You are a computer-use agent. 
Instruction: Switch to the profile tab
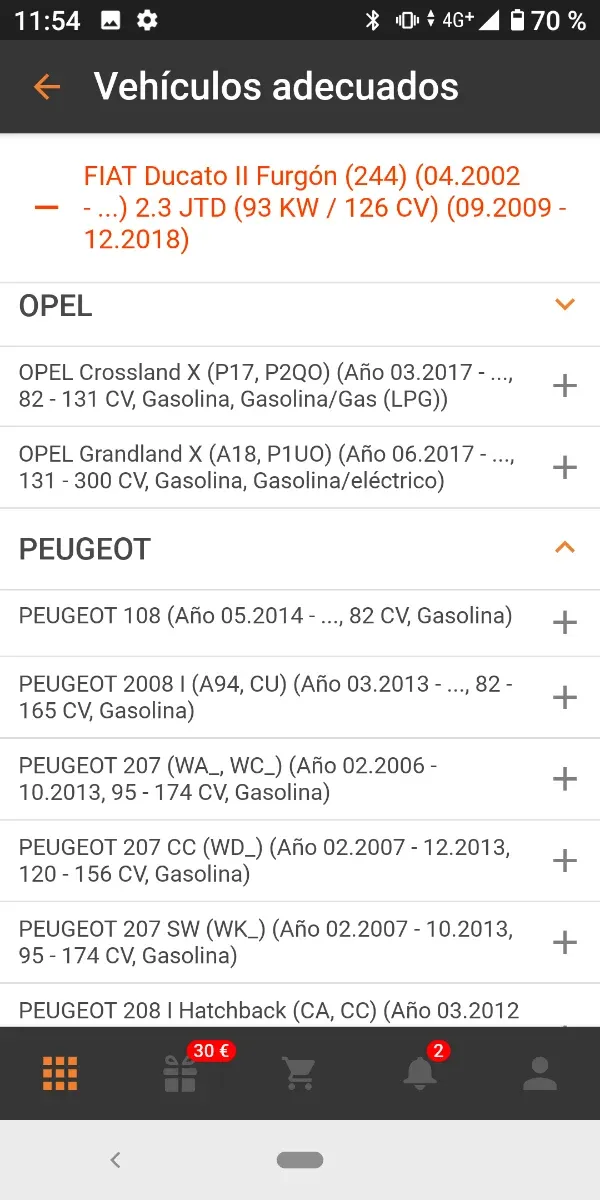(x=540, y=1073)
